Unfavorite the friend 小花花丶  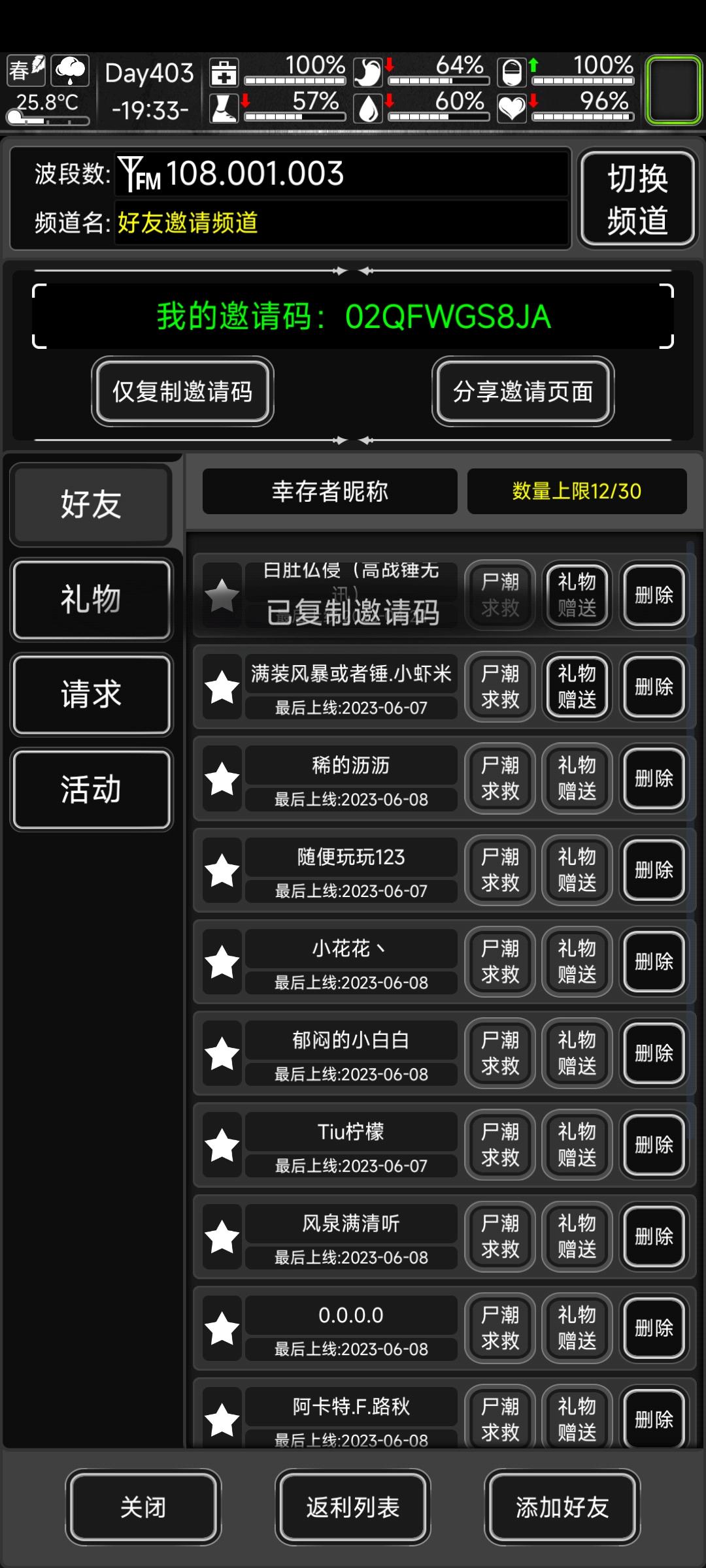(222, 962)
